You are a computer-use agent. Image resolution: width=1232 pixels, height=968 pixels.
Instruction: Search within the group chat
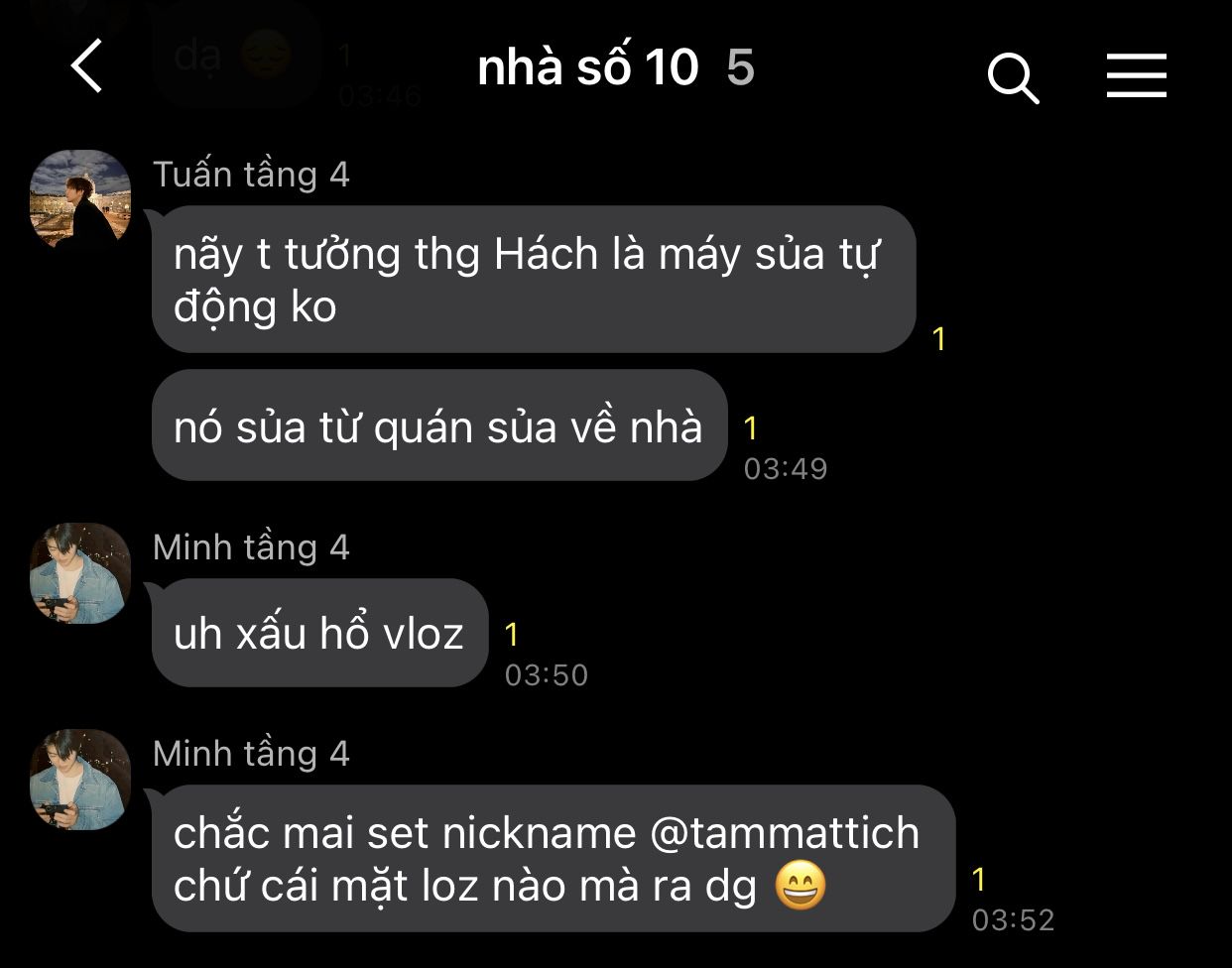coord(1013,76)
